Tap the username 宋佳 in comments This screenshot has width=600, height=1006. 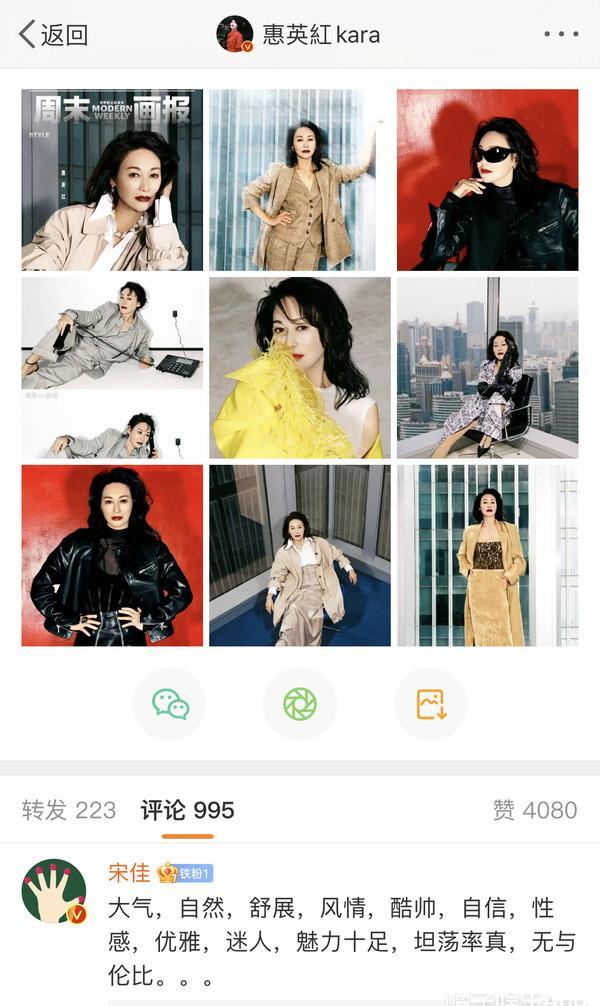pos(129,873)
